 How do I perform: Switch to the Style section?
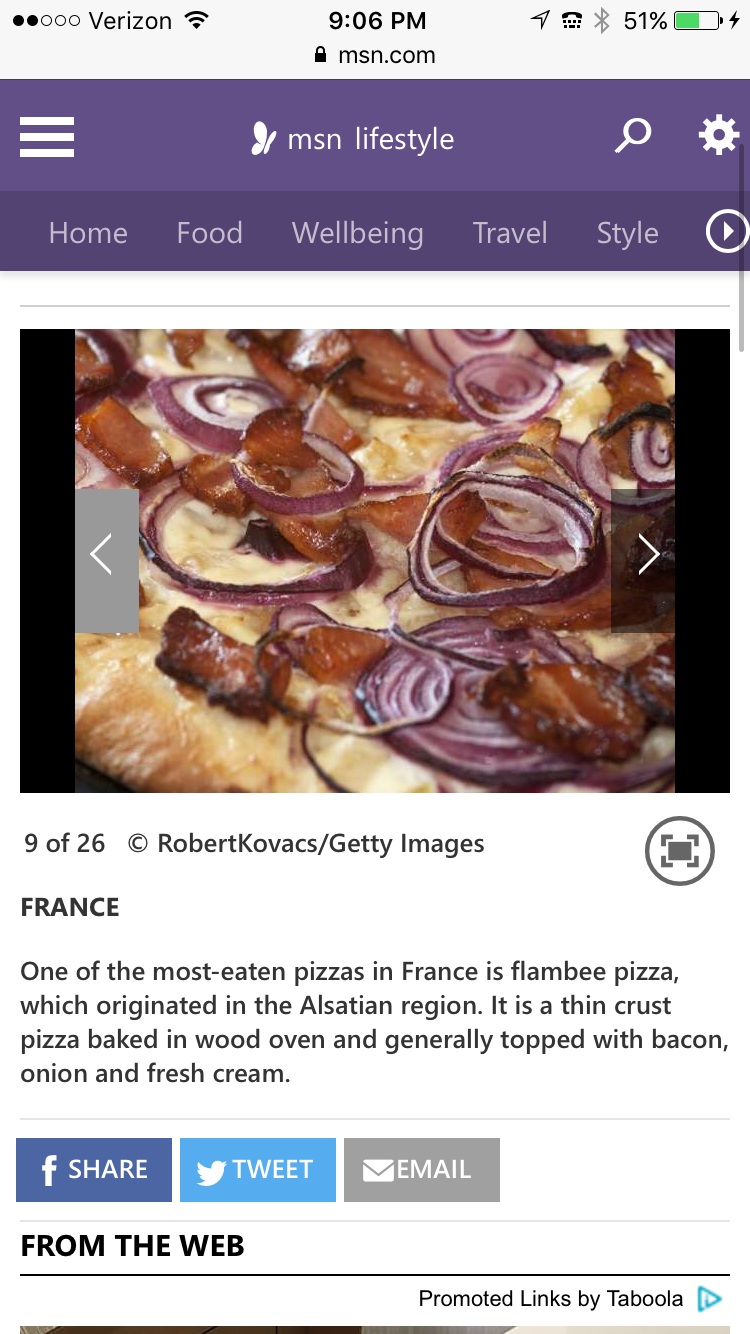click(x=627, y=233)
